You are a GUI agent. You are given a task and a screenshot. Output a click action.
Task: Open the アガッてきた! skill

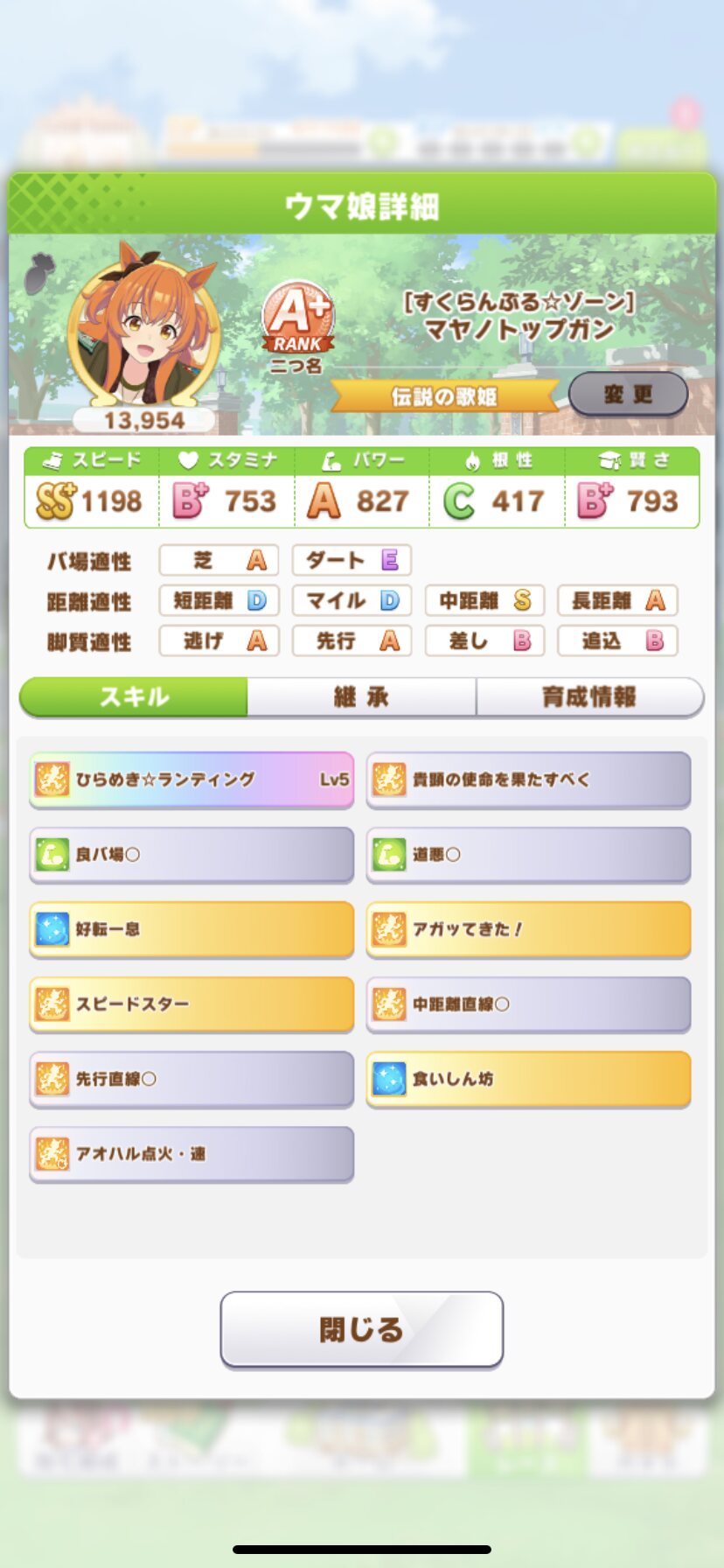(528, 929)
